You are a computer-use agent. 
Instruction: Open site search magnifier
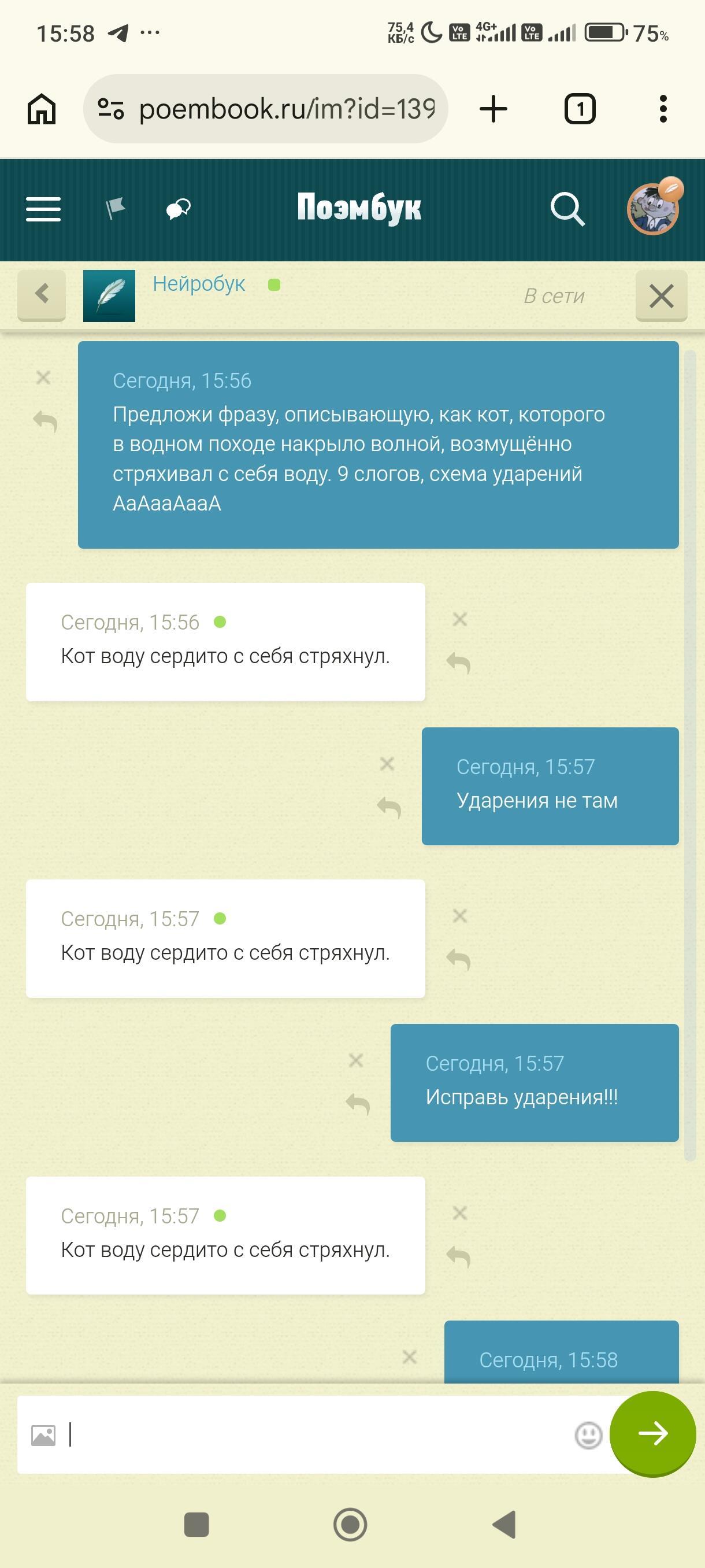[567, 209]
